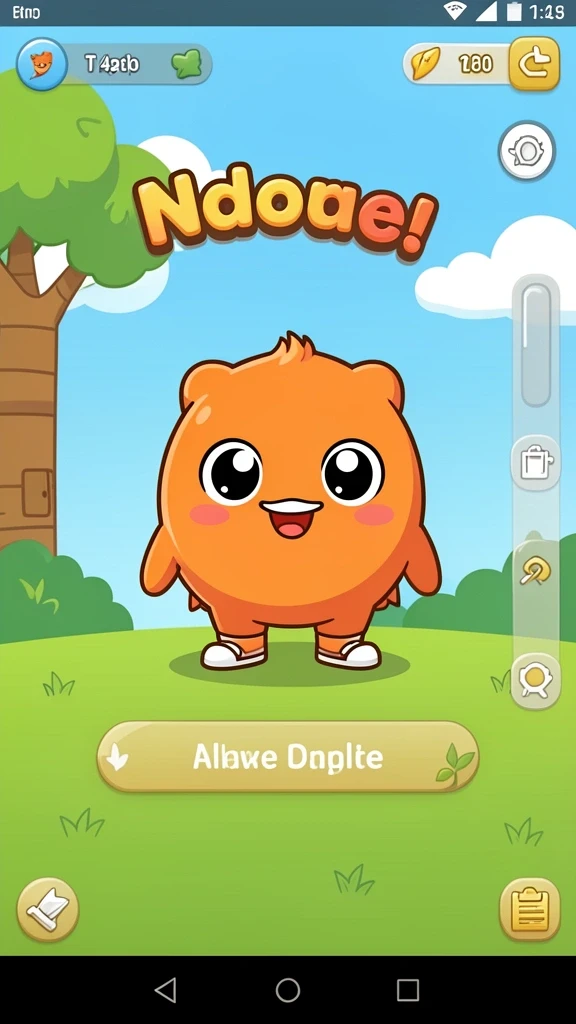Go back using the system back button

pos(166,990)
